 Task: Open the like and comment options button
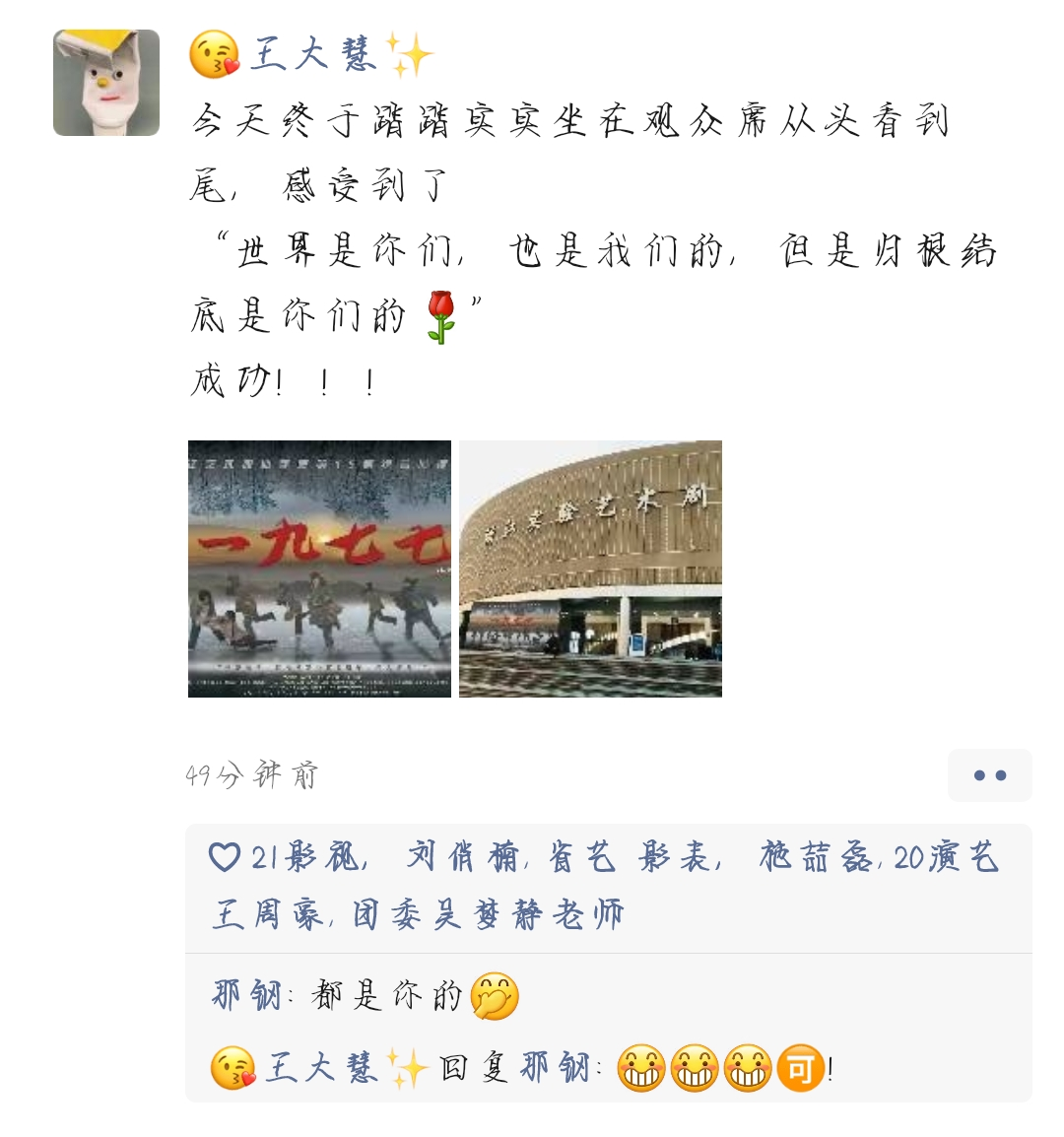989,775
